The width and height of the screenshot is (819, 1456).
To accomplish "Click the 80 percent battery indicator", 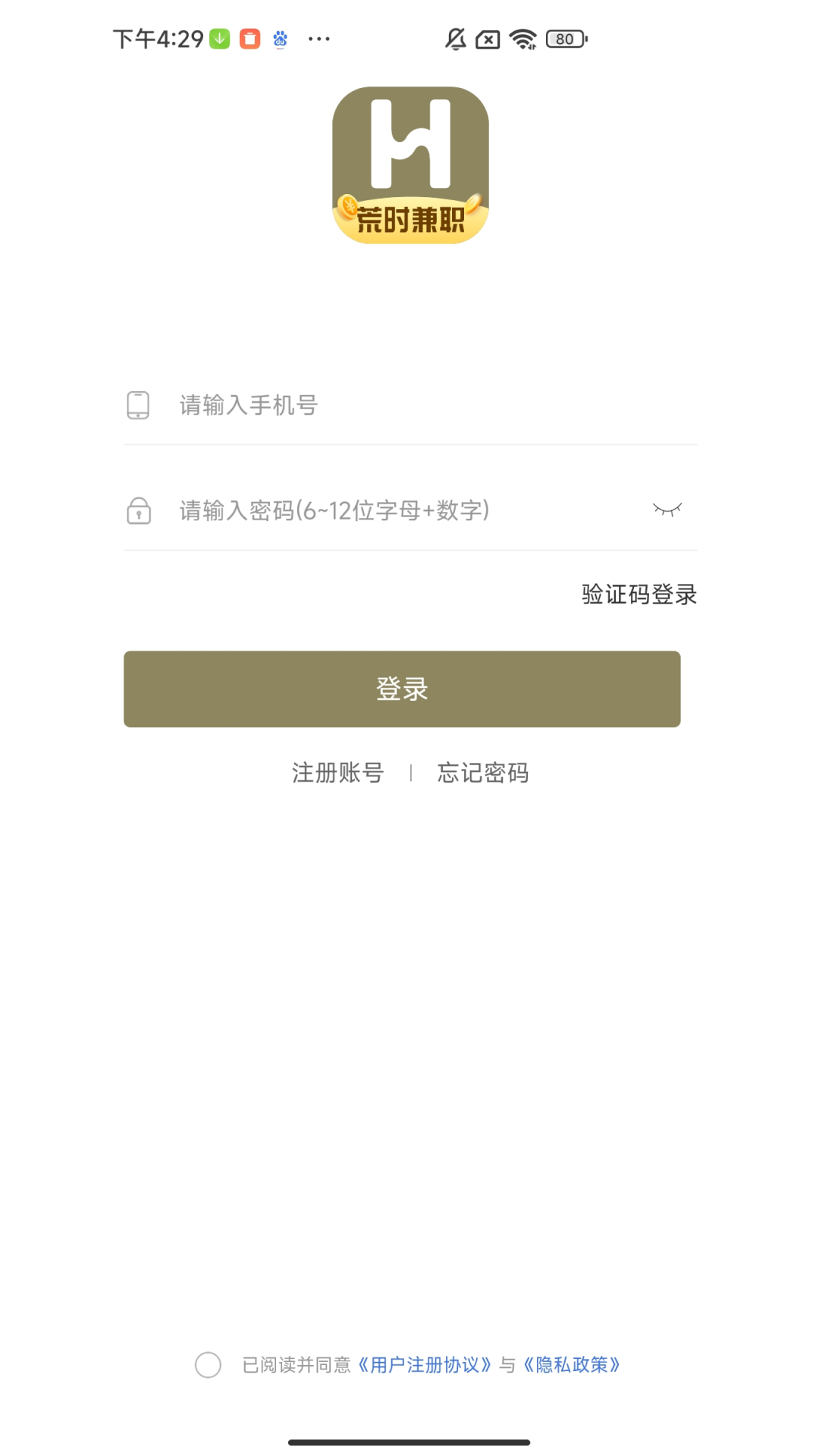I will [564, 38].
